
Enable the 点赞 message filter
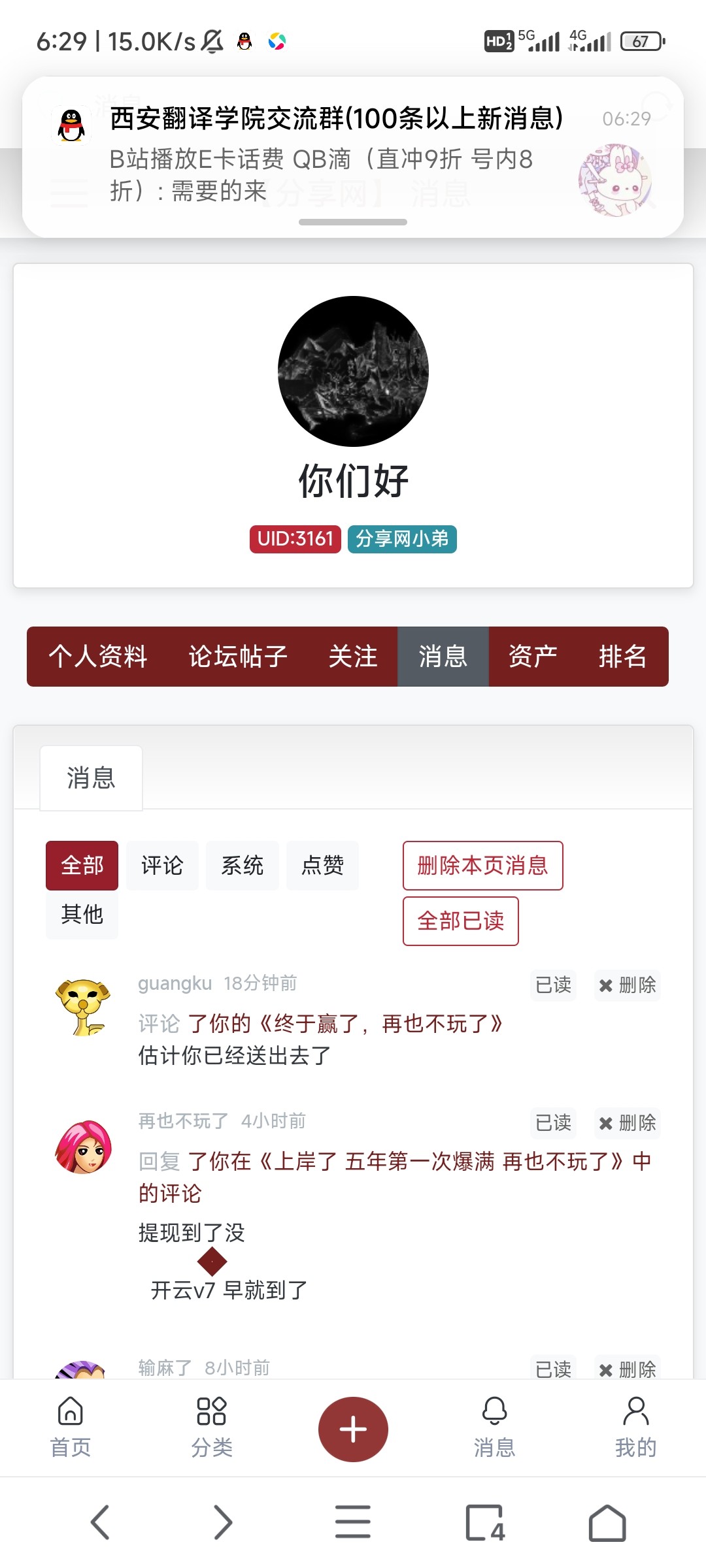pyautogui.click(x=322, y=865)
